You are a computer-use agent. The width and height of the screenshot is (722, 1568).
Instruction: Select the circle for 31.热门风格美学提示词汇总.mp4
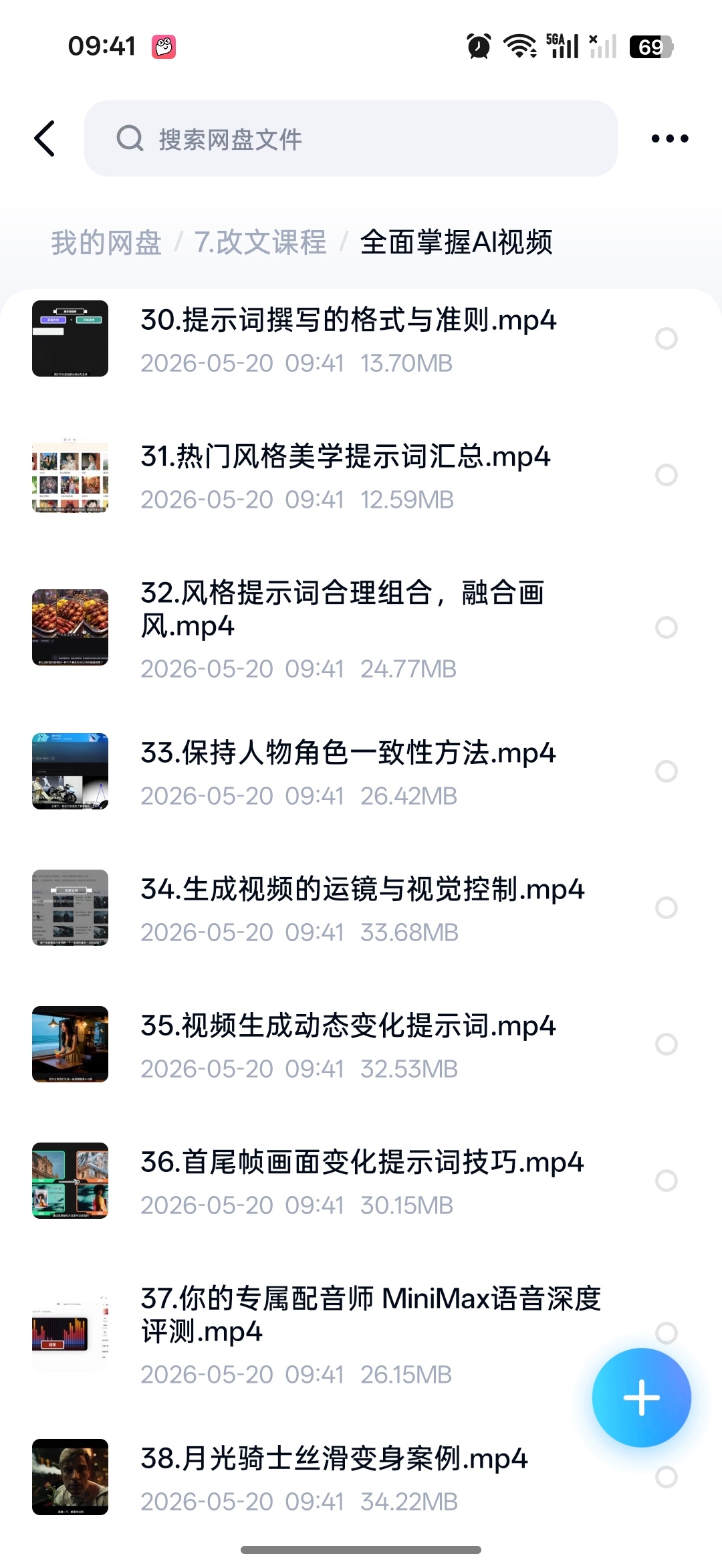[x=666, y=475]
